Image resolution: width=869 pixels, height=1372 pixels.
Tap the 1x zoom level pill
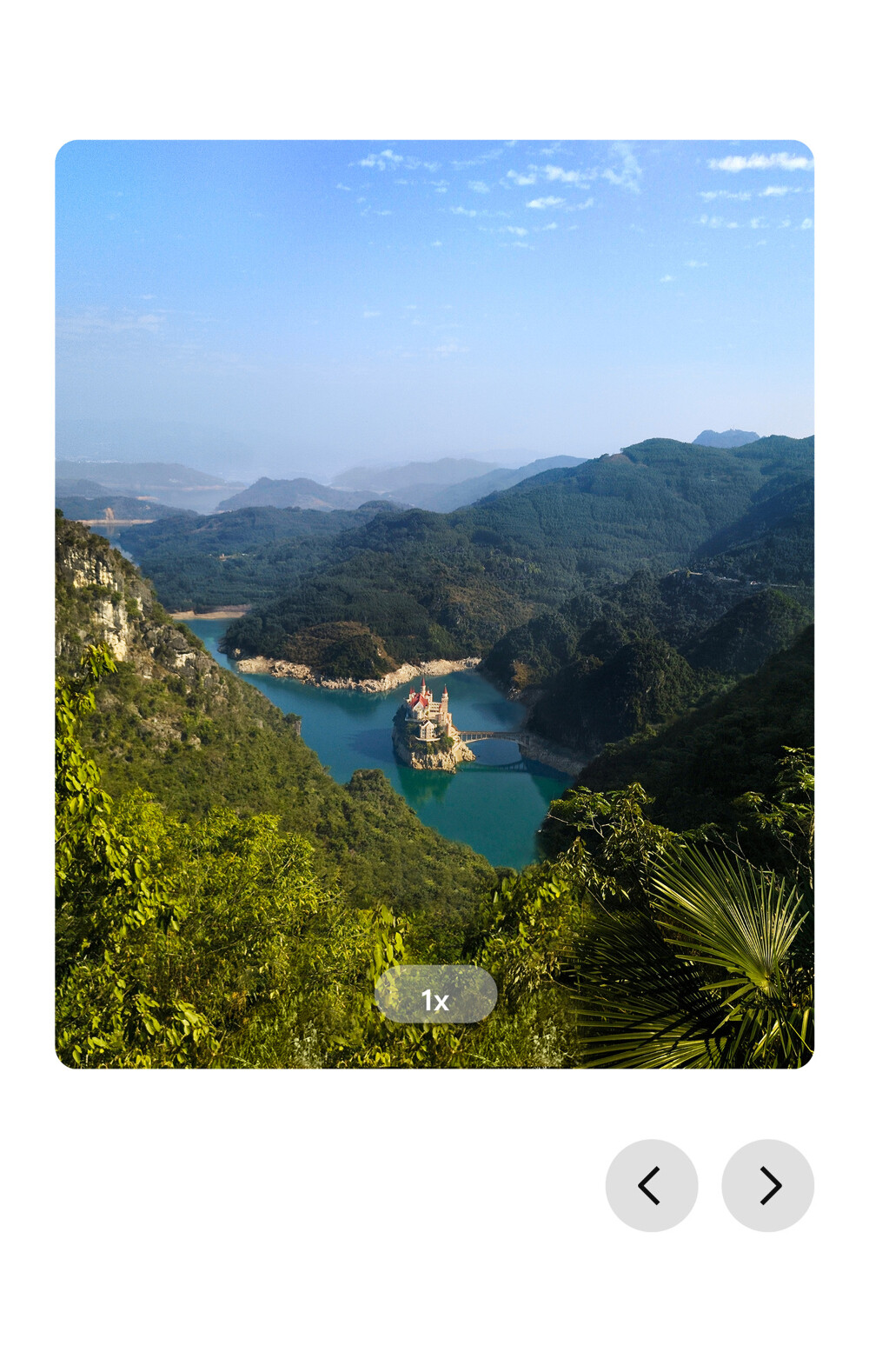435,993
